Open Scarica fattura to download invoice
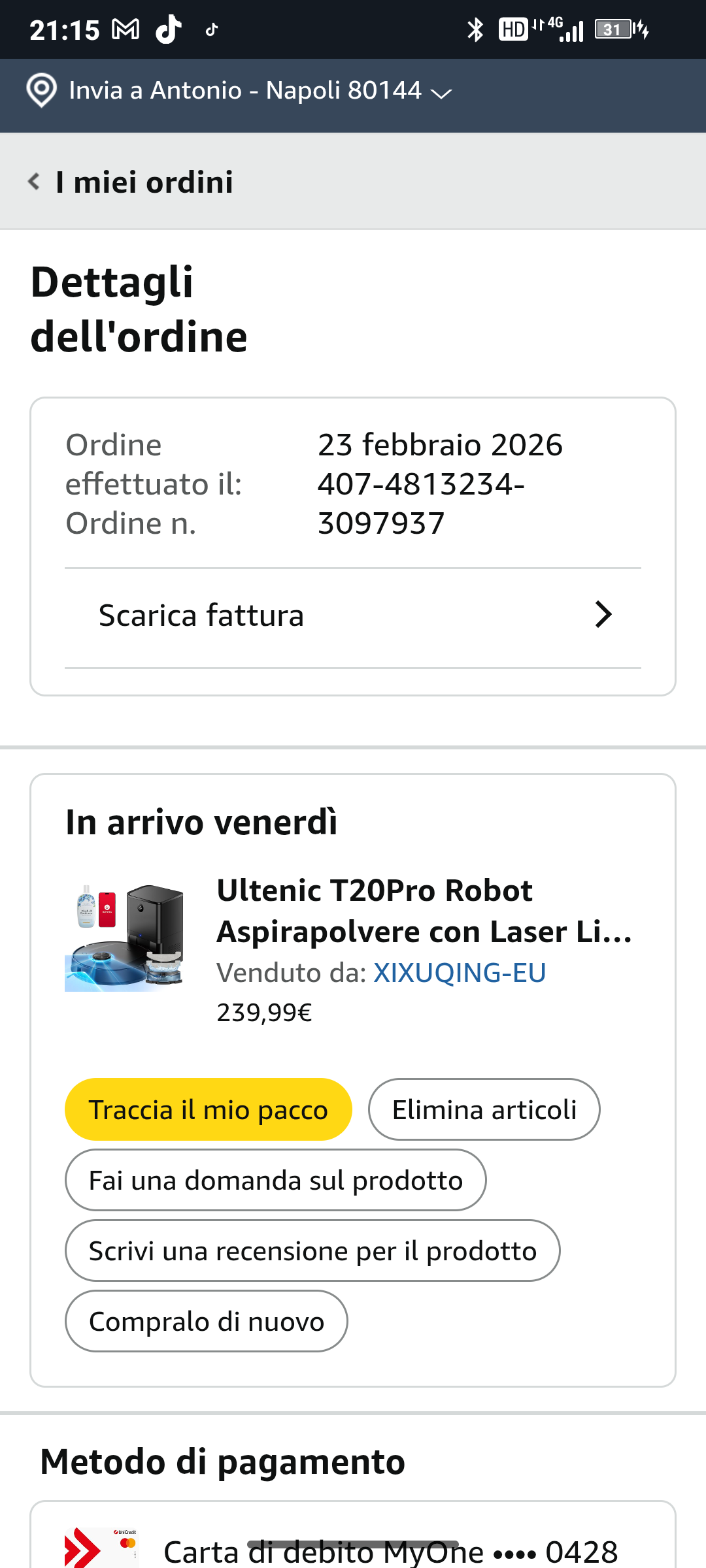Viewport: 706px width, 1568px height. point(353,615)
